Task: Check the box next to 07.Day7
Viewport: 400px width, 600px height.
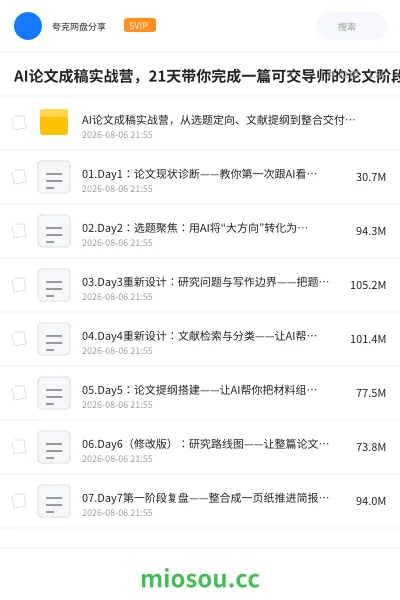Action: [19, 501]
